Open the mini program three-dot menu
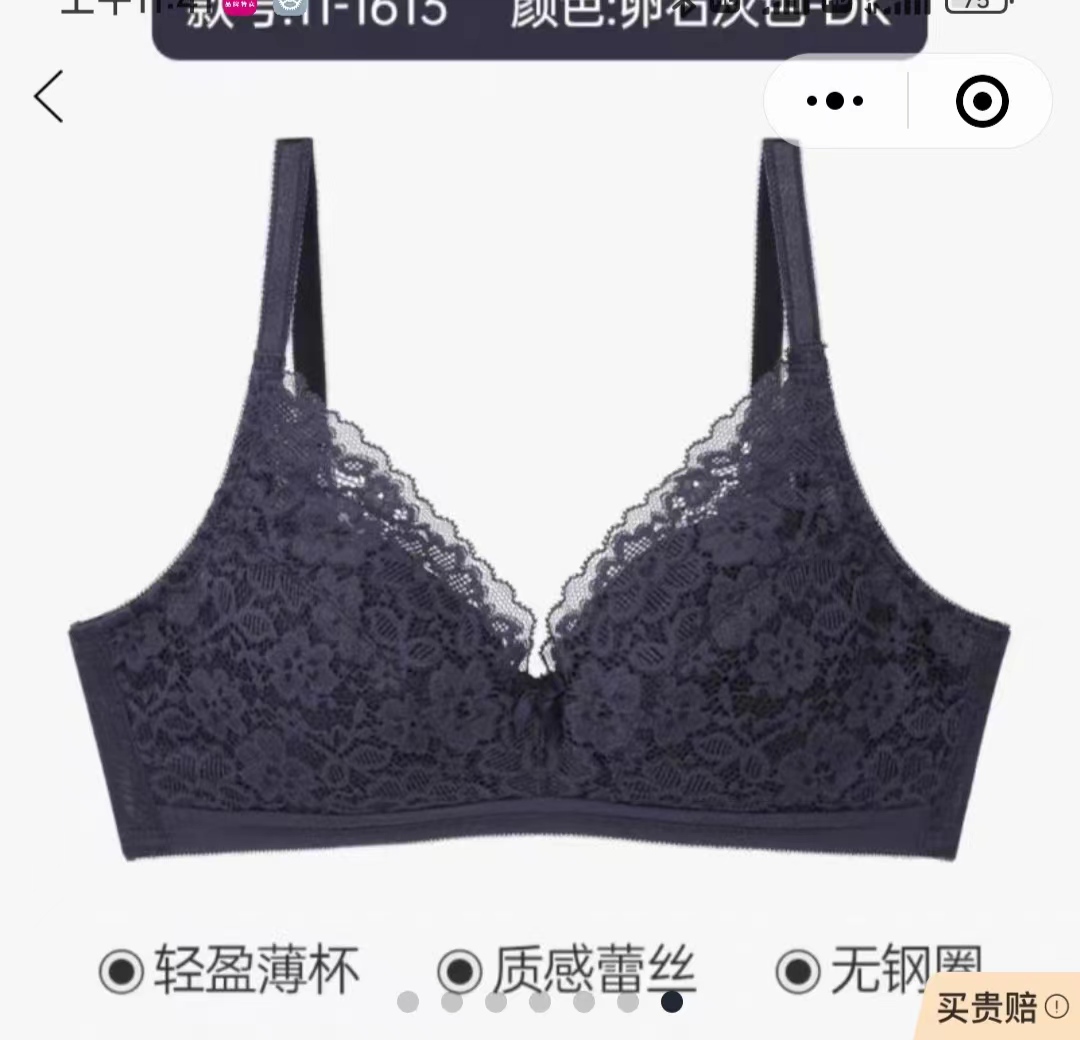 [x=835, y=101]
